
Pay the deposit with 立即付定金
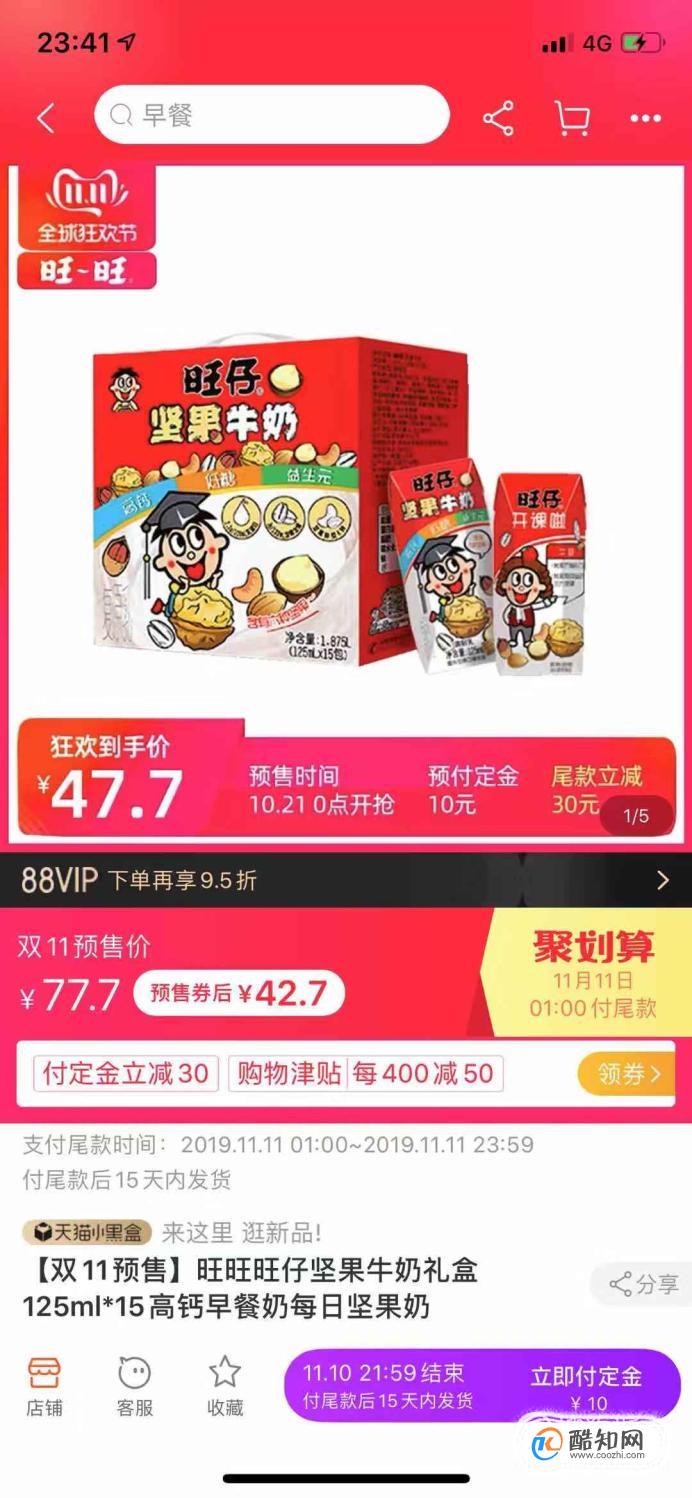pos(585,1386)
